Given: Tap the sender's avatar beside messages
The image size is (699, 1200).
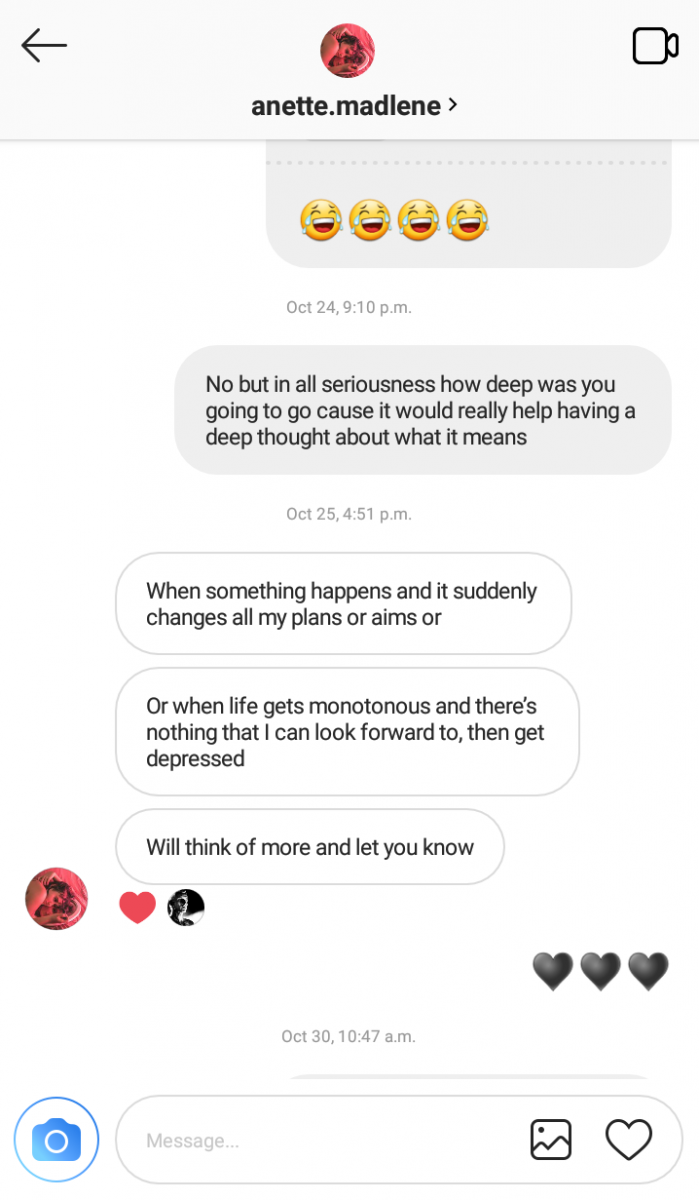Looking at the screenshot, I should tap(56, 898).
